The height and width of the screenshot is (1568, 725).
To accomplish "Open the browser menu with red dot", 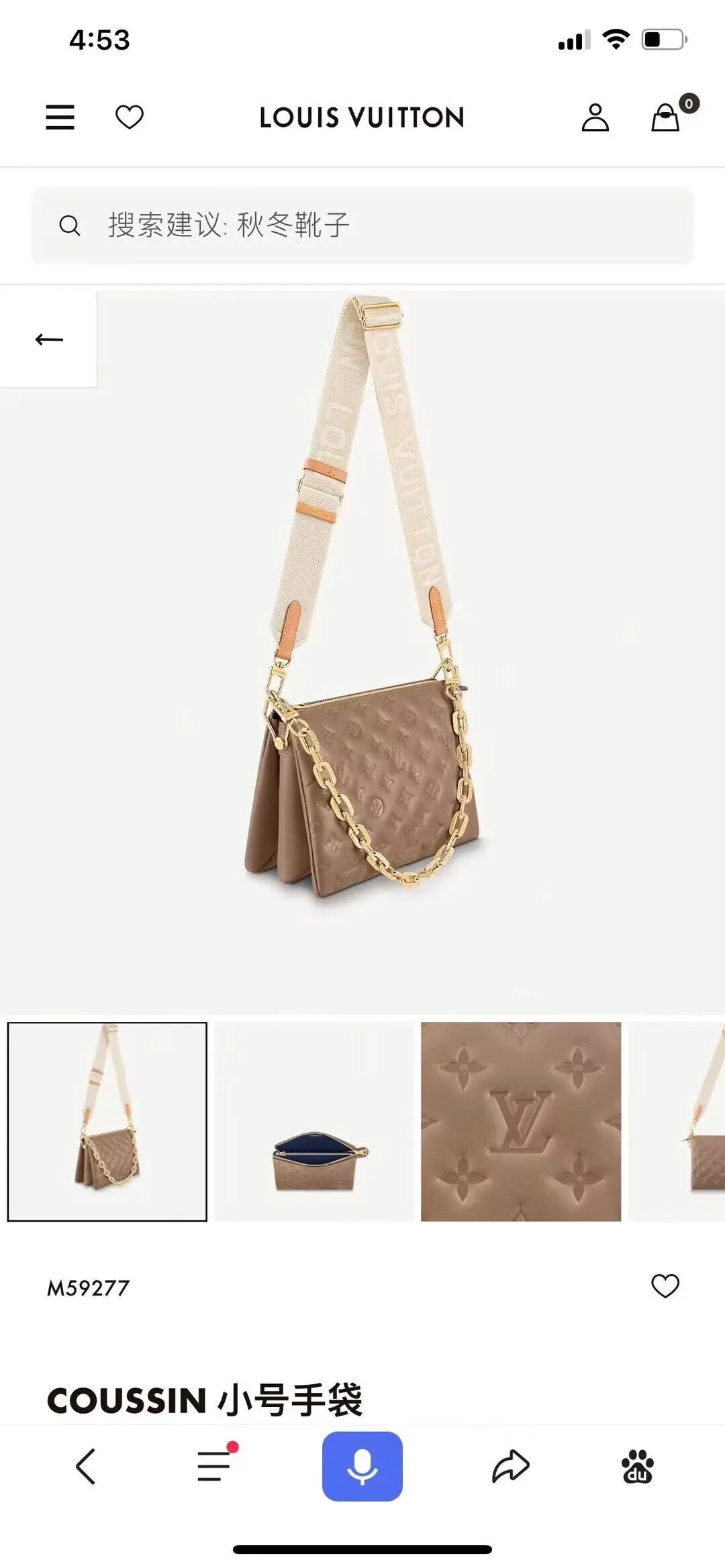I will tap(215, 1466).
